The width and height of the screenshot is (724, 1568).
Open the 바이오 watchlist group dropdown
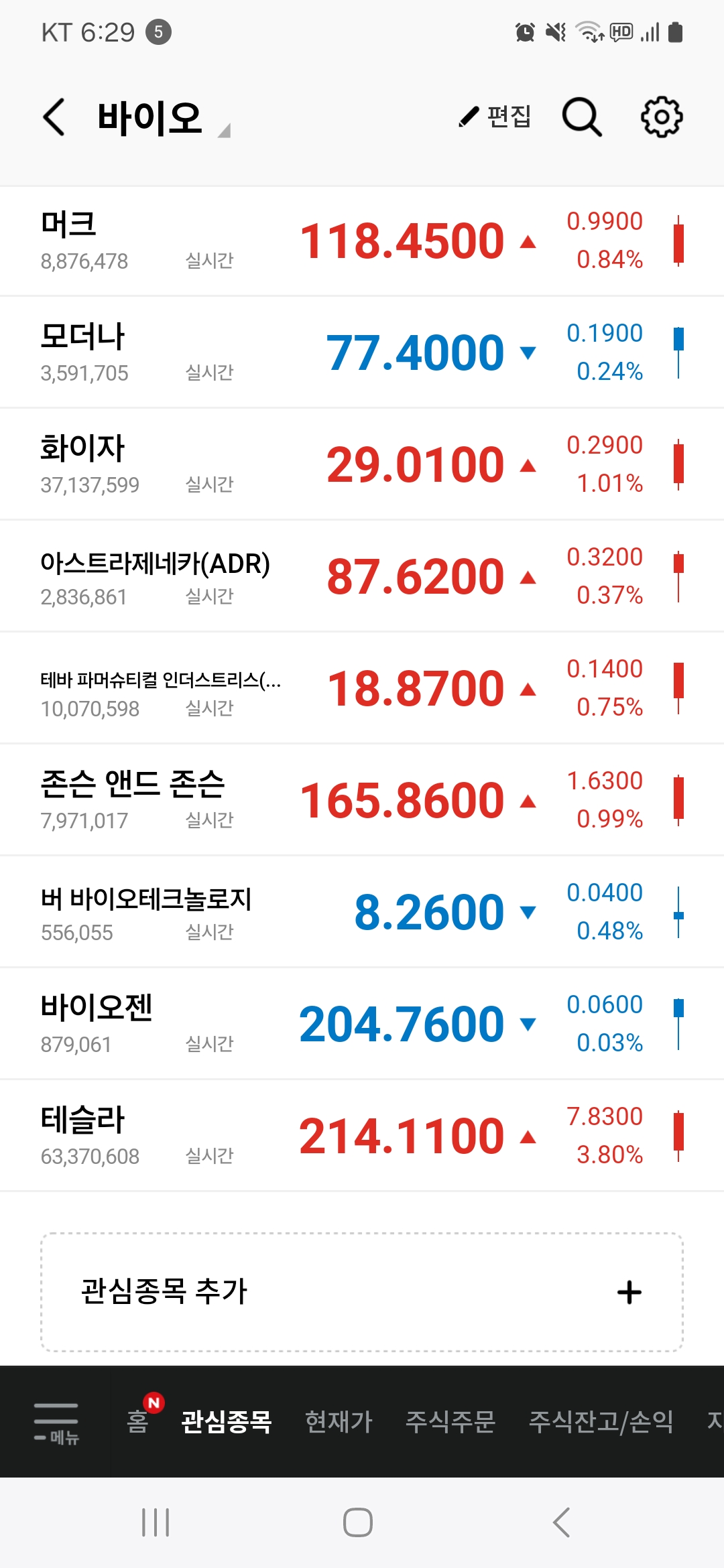161,119
